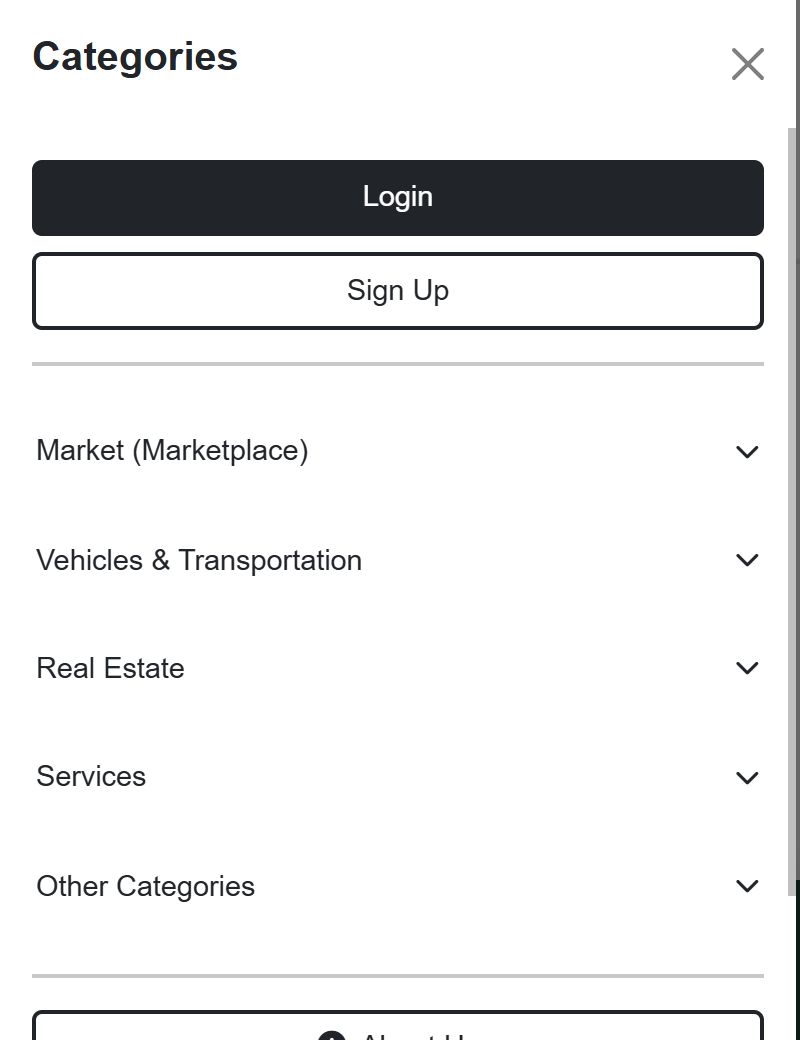Close the Categories panel
The width and height of the screenshot is (800, 1040).
[747, 64]
